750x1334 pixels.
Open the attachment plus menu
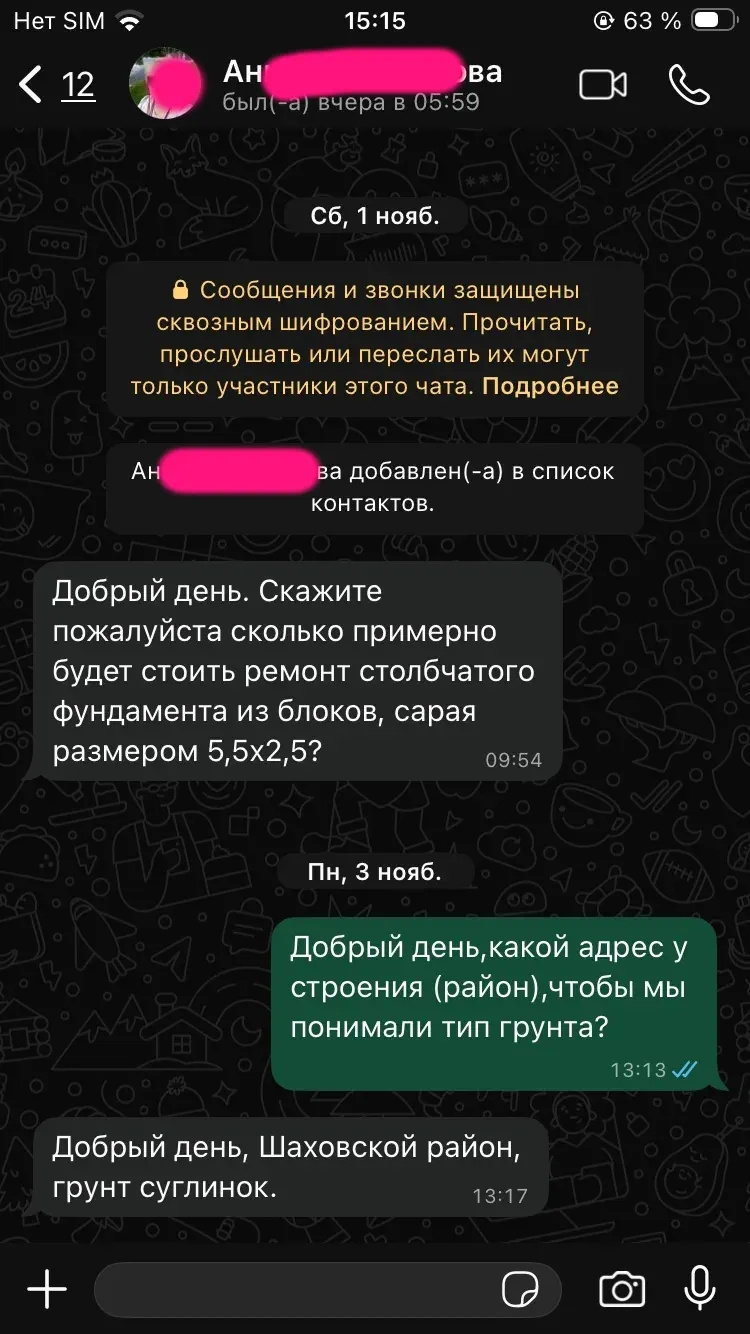[46, 1290]
